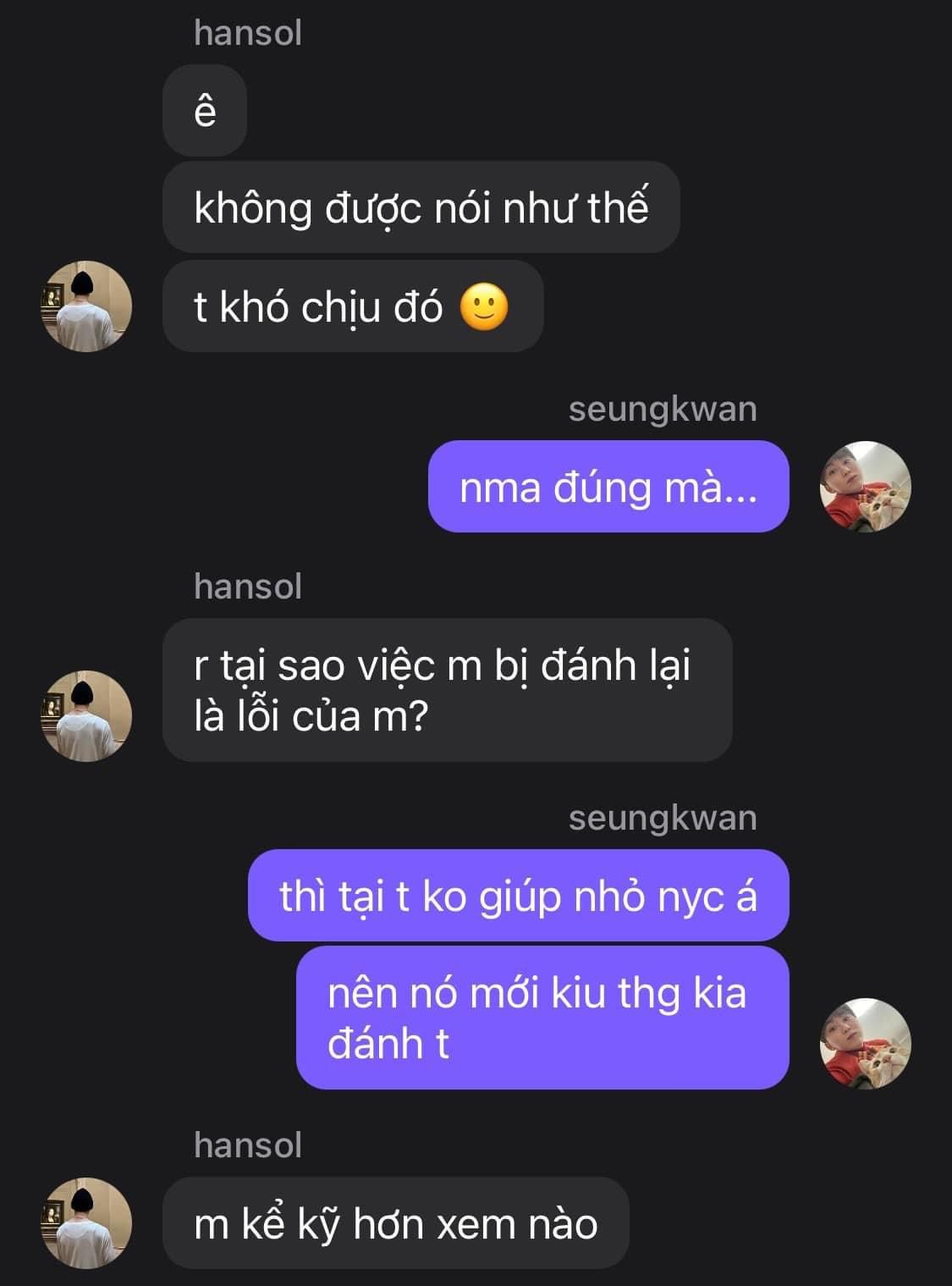Tap hansol's avatar beside "m kể kỹ hơn xem nào"
This screenshot has height=1286, width=952.
click(86, 1223)
